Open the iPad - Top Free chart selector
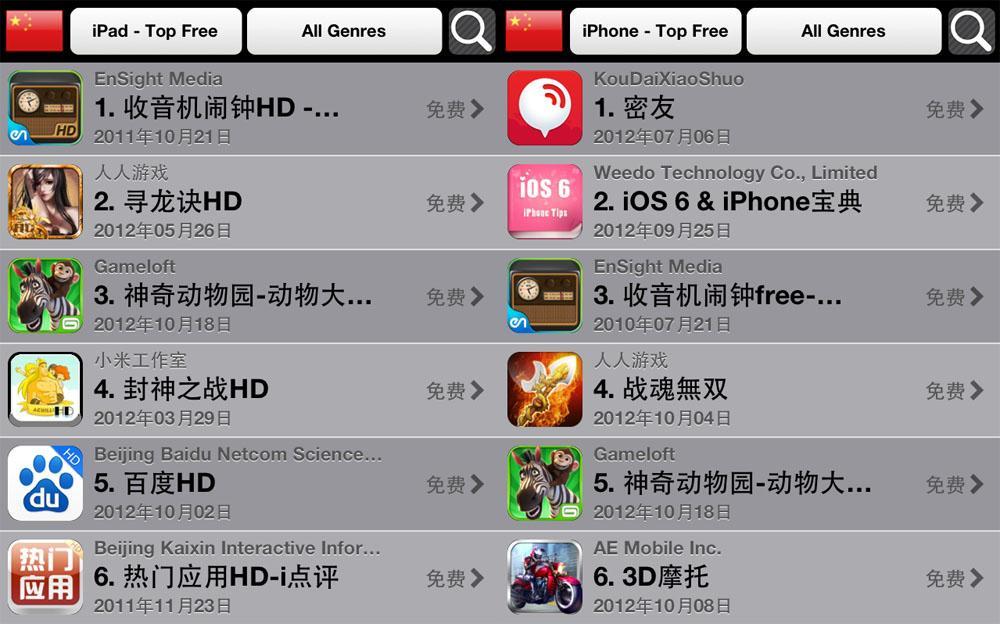This screenshot has height=624, width=1000. (x=155, y=31)
